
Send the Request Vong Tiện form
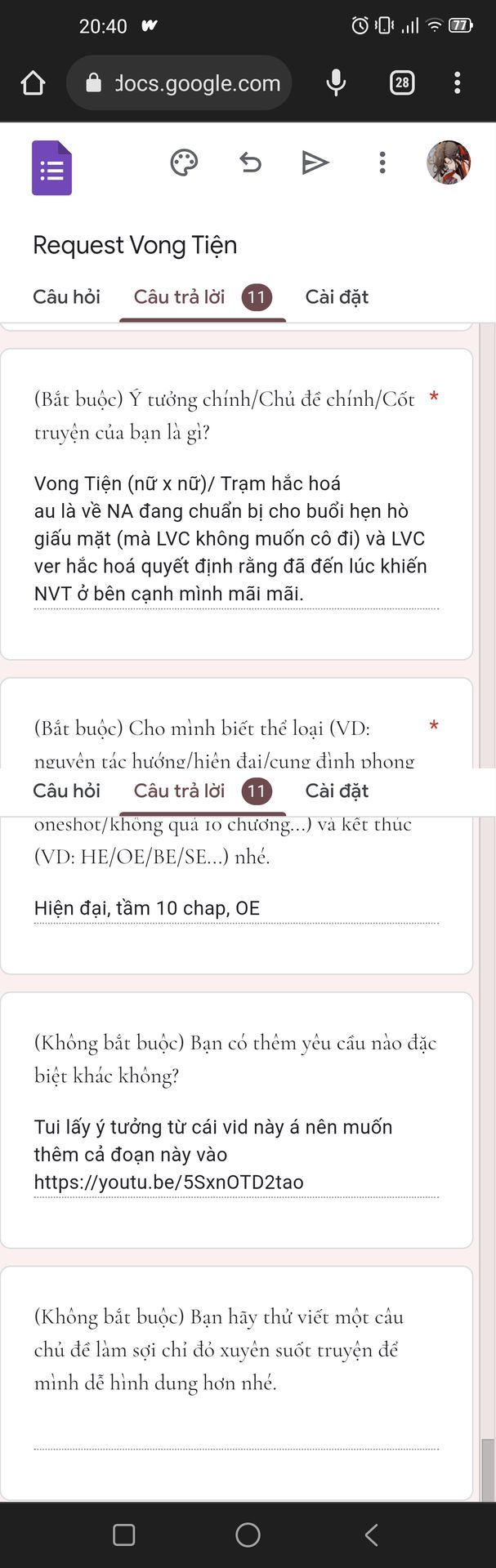315,163
